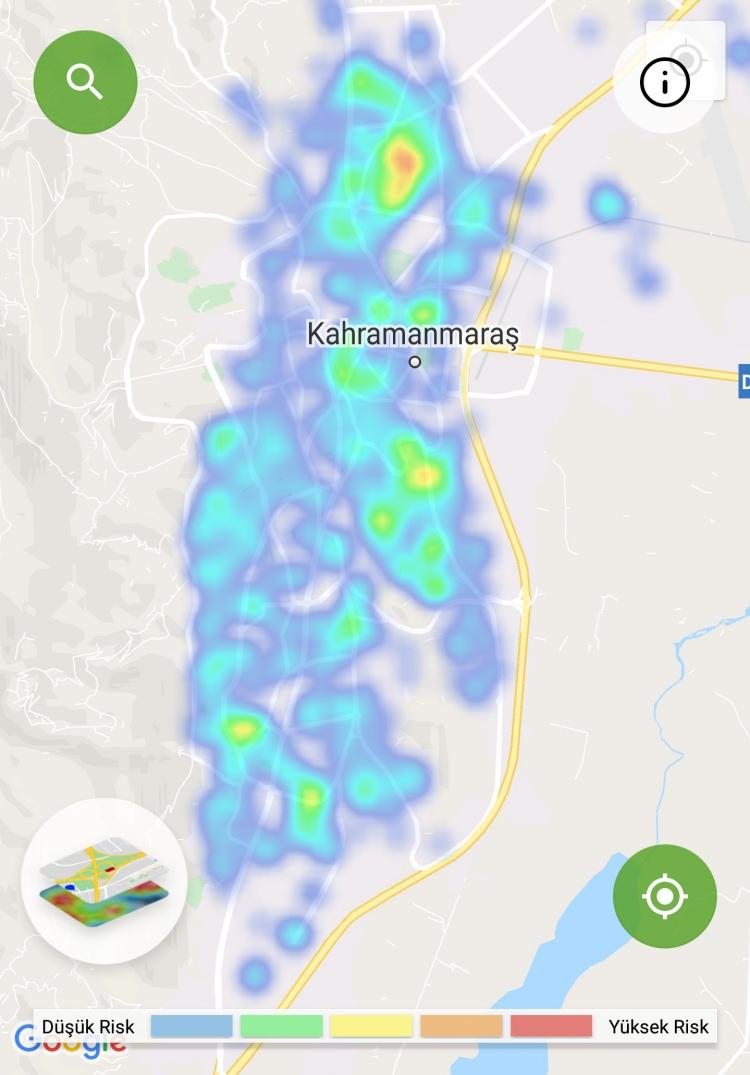
Task: Open the search button
Action: [85, 82]
